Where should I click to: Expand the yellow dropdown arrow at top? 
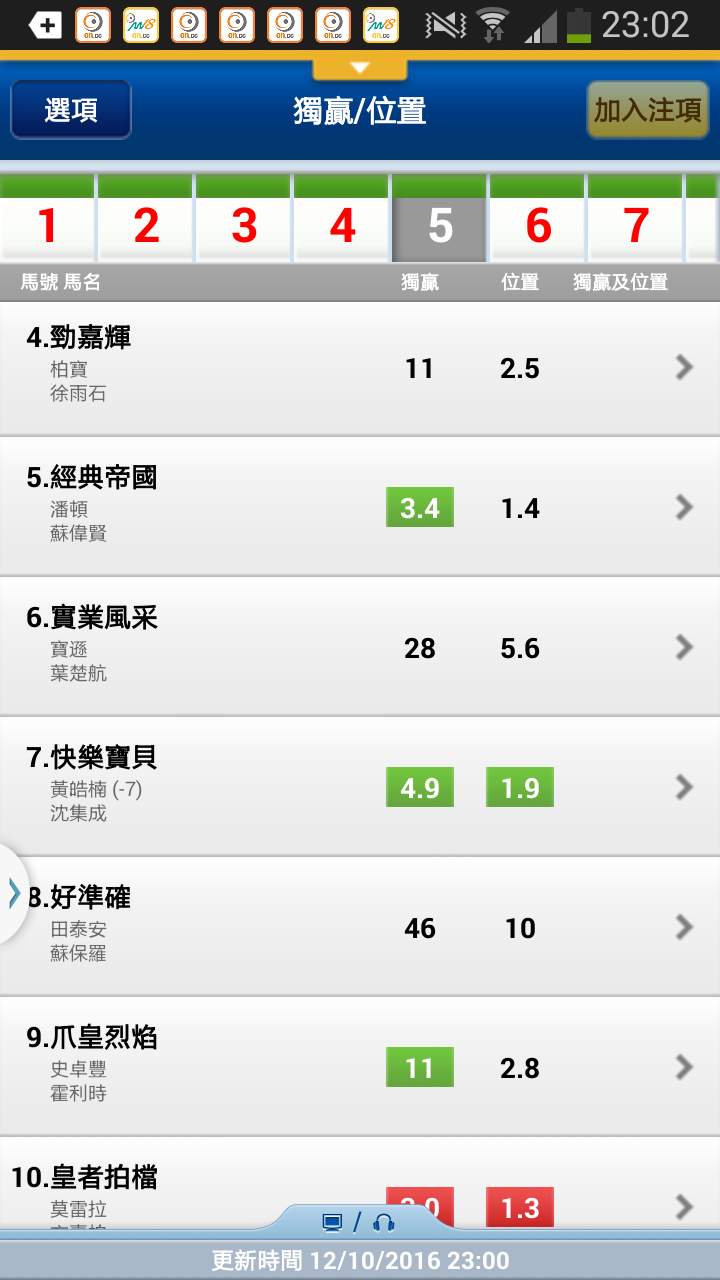pyautogui.click(x=360, y=67)
